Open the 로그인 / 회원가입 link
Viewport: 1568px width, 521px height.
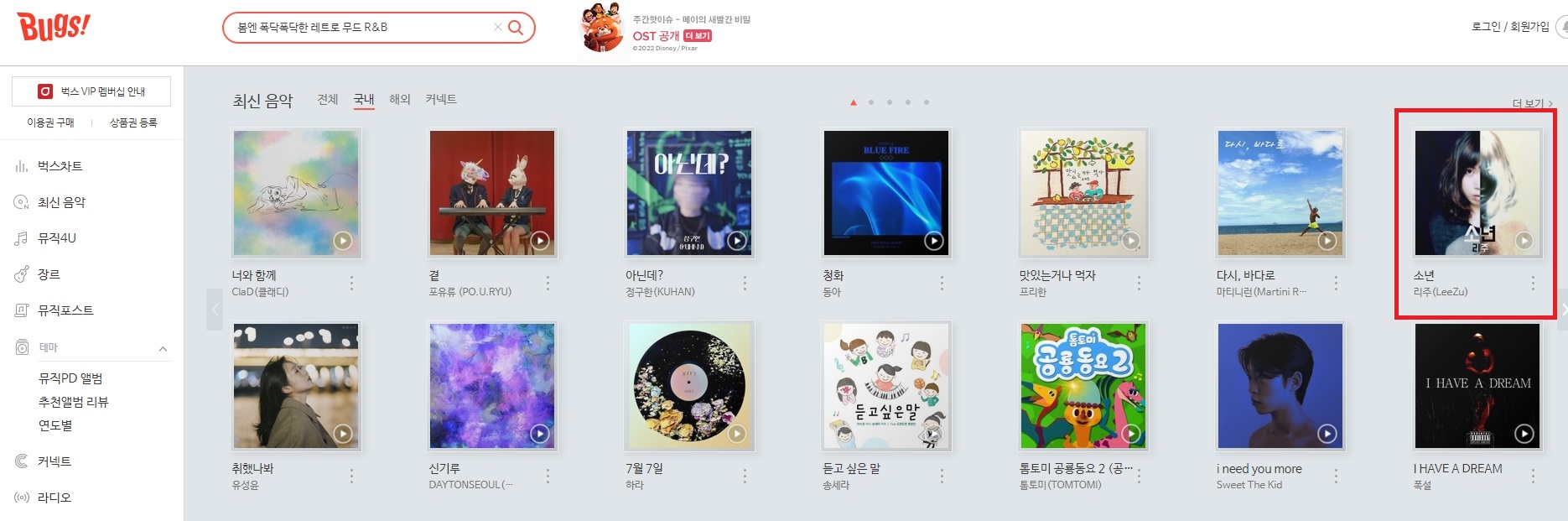[1510, 27]
